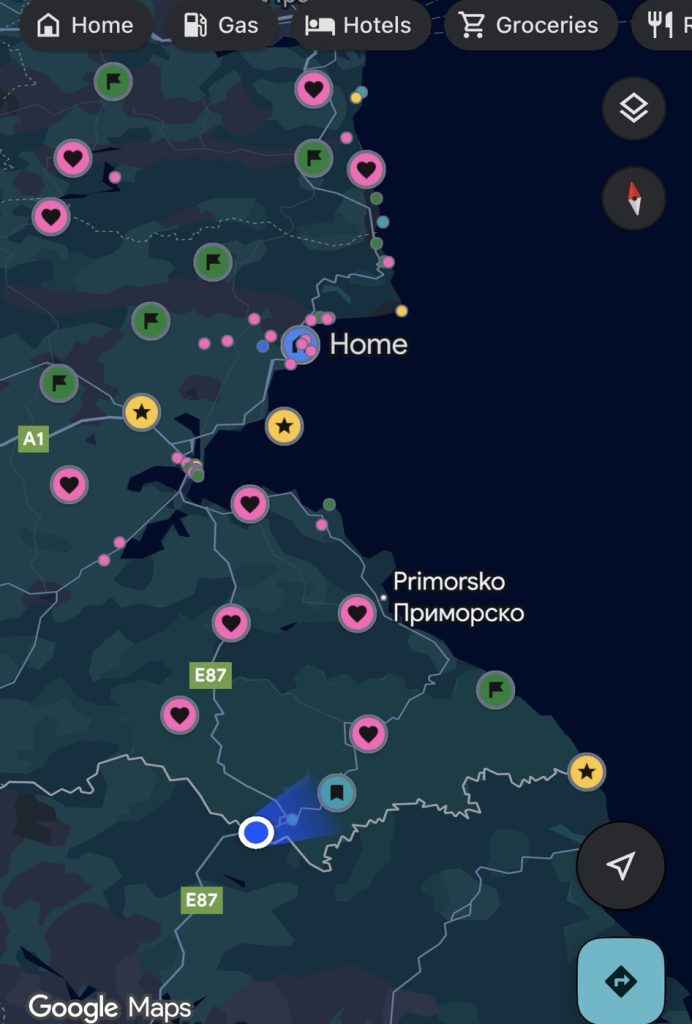Open the saved bookmark pin near blue dot

(x=337, y=793)
